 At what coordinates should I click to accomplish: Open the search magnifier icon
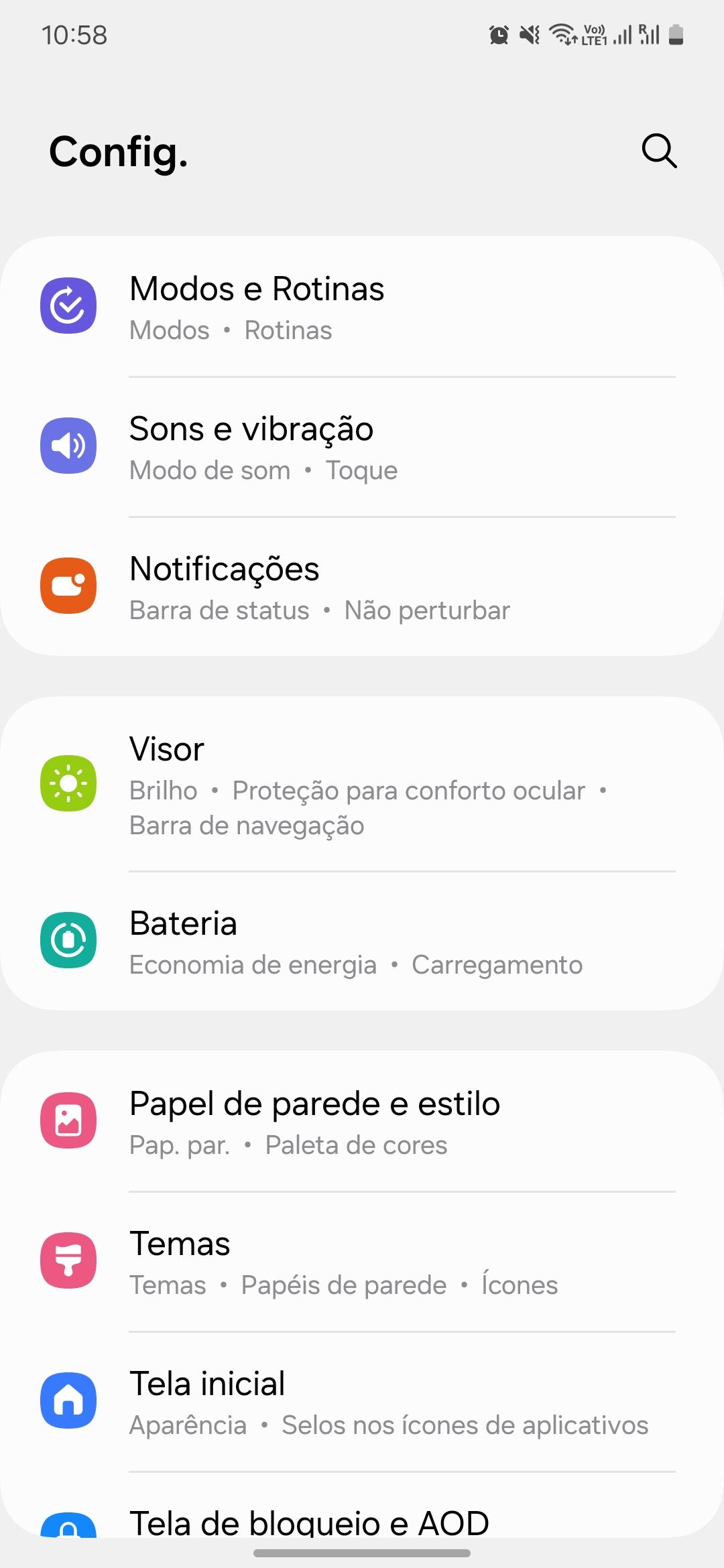pos(659,151)
